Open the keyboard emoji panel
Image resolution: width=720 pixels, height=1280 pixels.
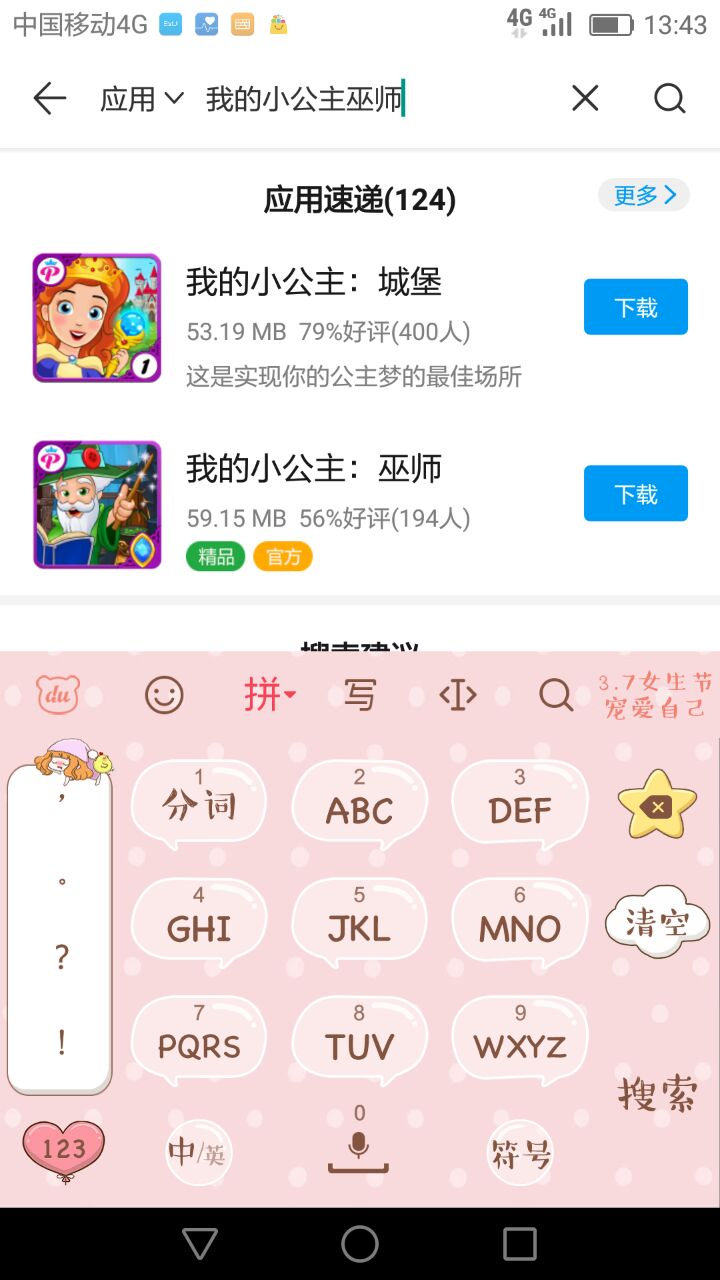(x=164, y=694)
